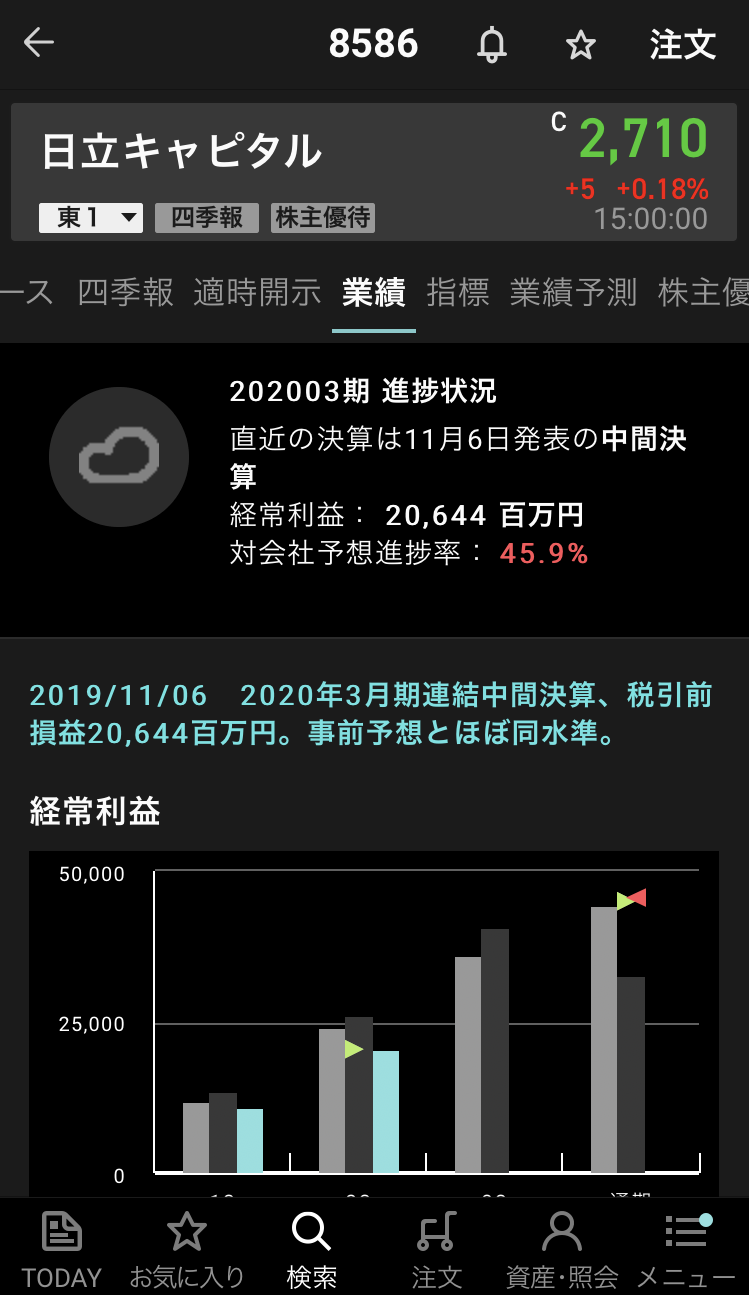Switch to the 適時開示 tab
The image size is (749, 1295).
click(x=257, y=292)
